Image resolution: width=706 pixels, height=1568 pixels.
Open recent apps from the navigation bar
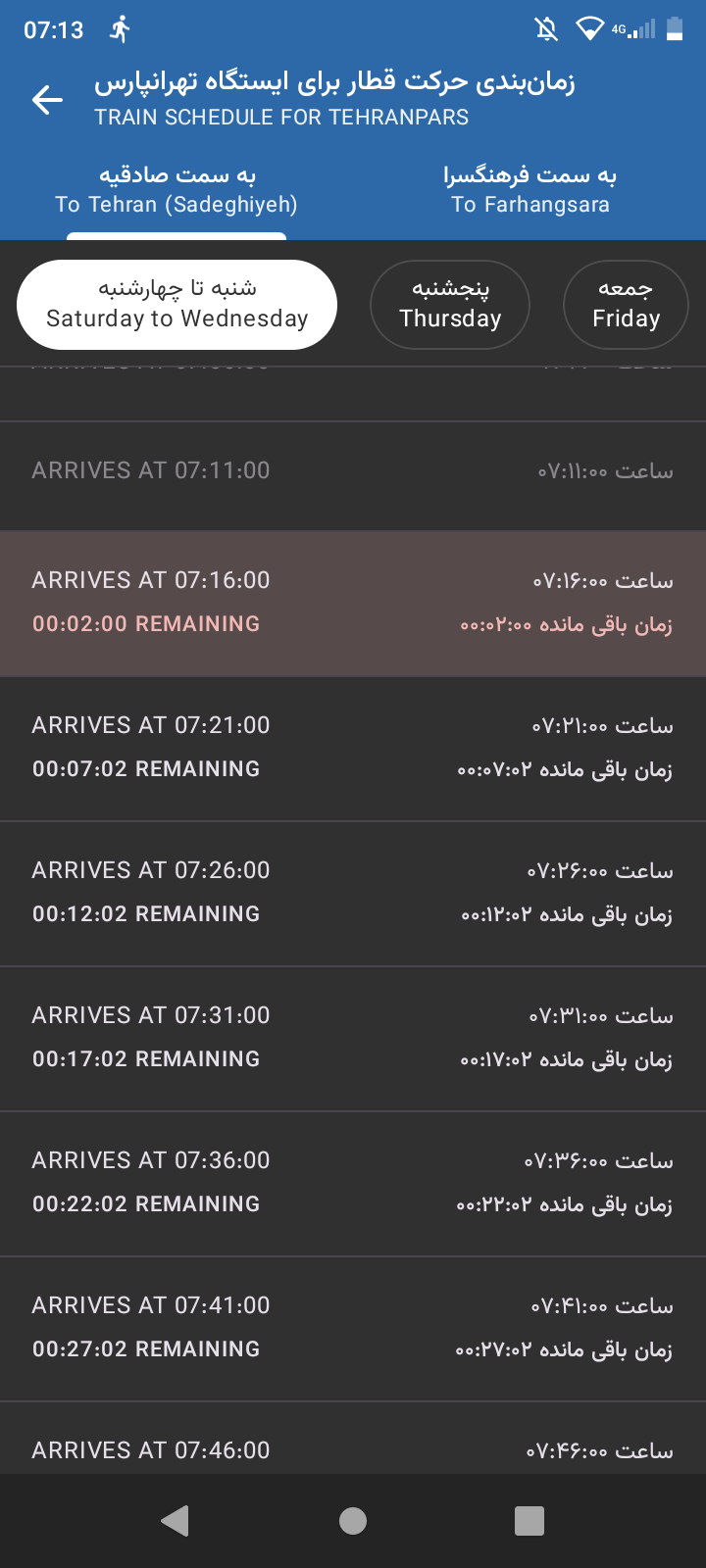point(529,1521)
